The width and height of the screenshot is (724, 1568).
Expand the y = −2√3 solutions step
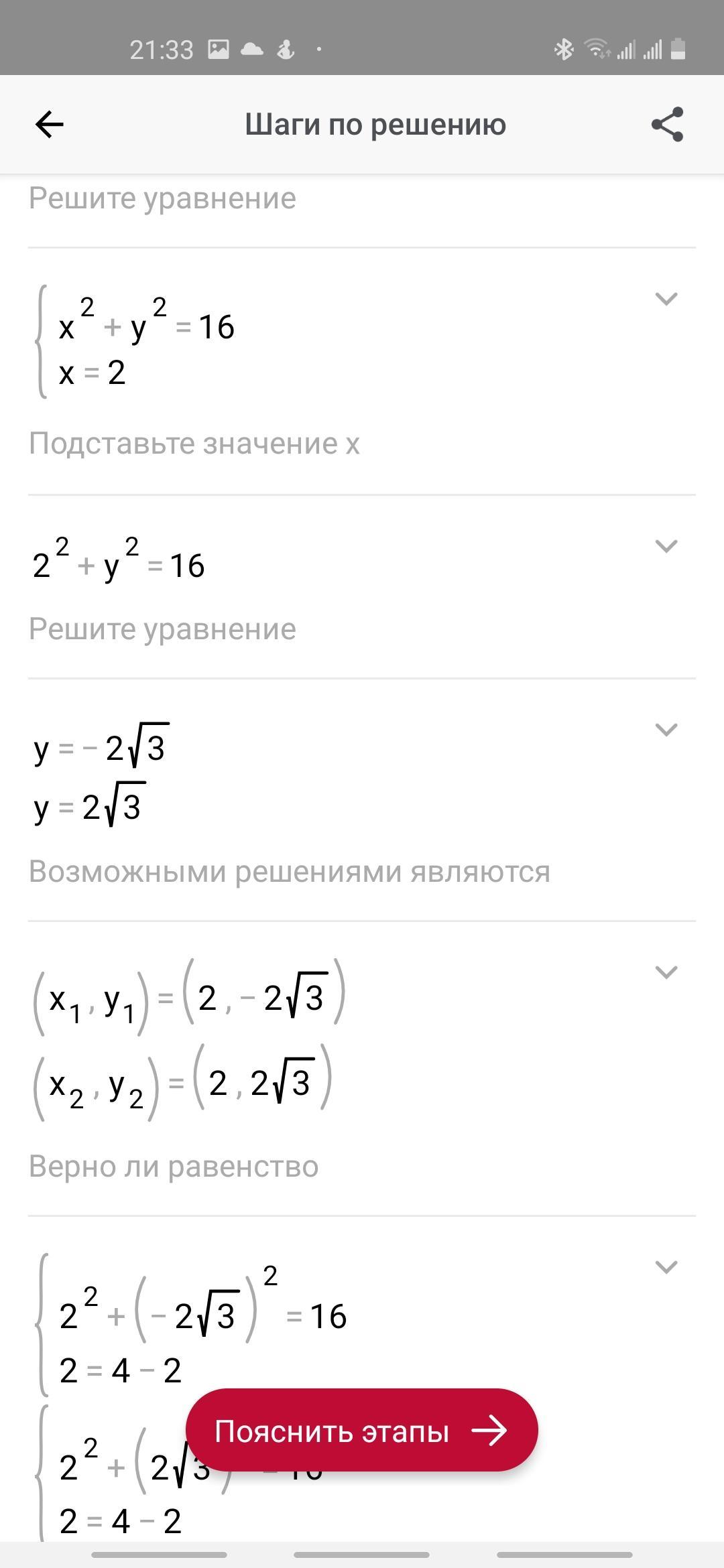point(666,729)
